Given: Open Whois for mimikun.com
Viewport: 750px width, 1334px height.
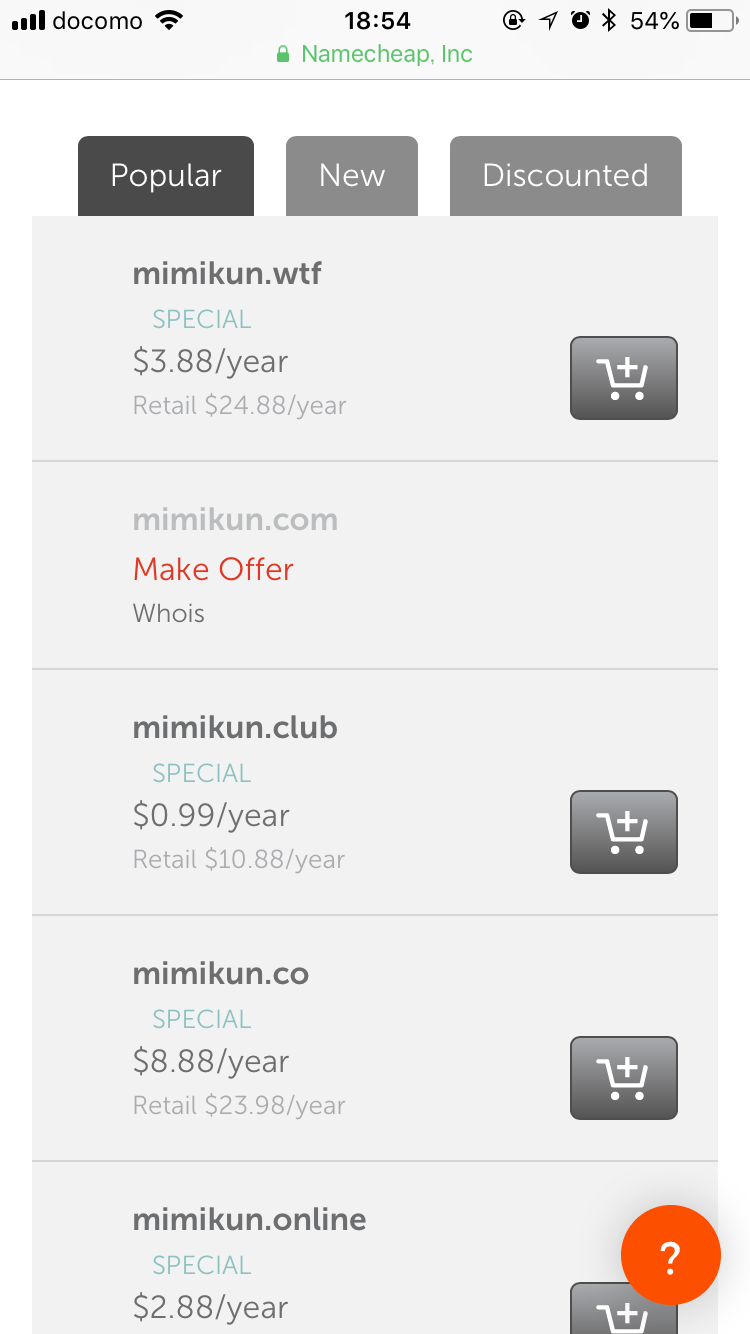Looking at the screenshot, I should click(169, 613).
